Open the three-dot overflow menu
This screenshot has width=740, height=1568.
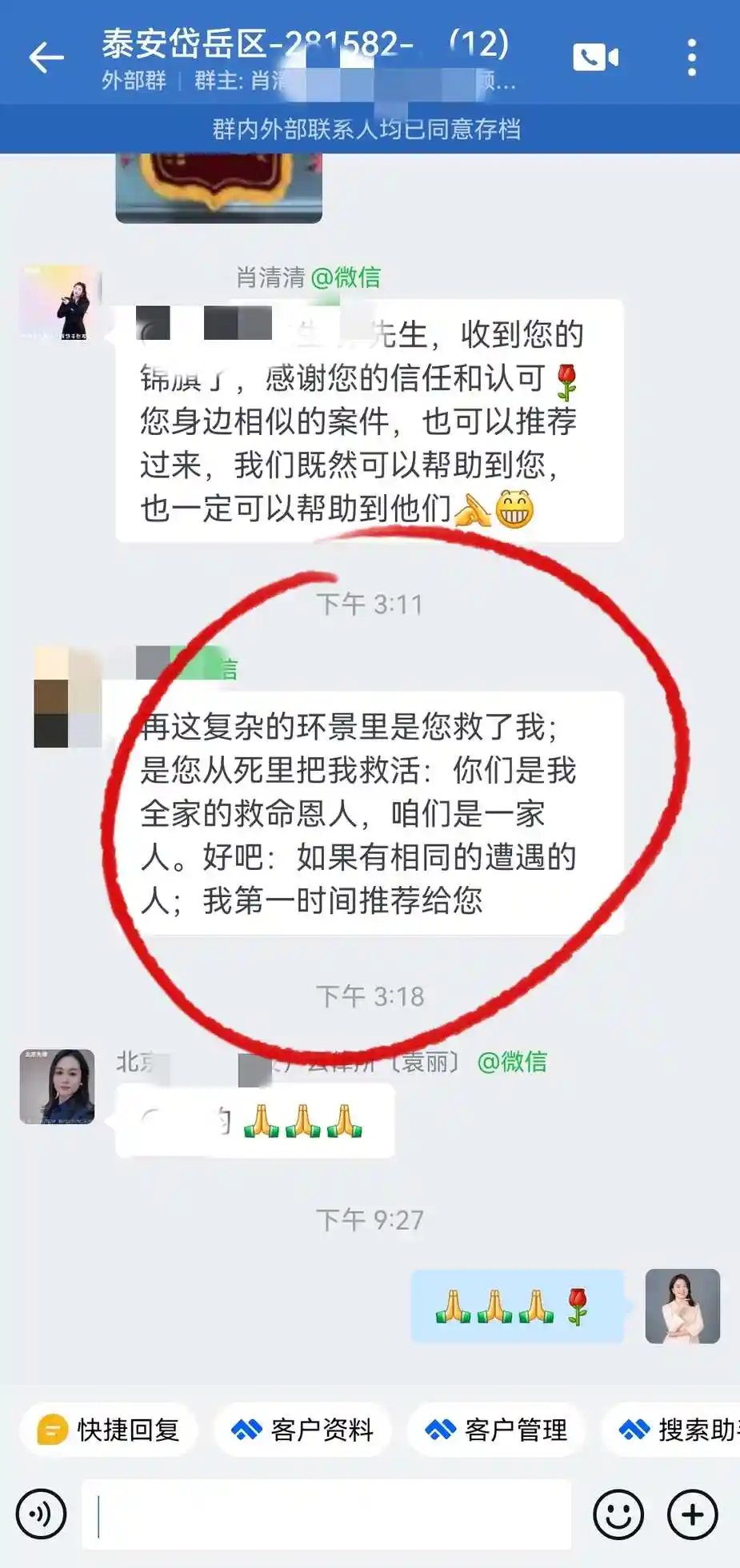(x=692, y=58)
